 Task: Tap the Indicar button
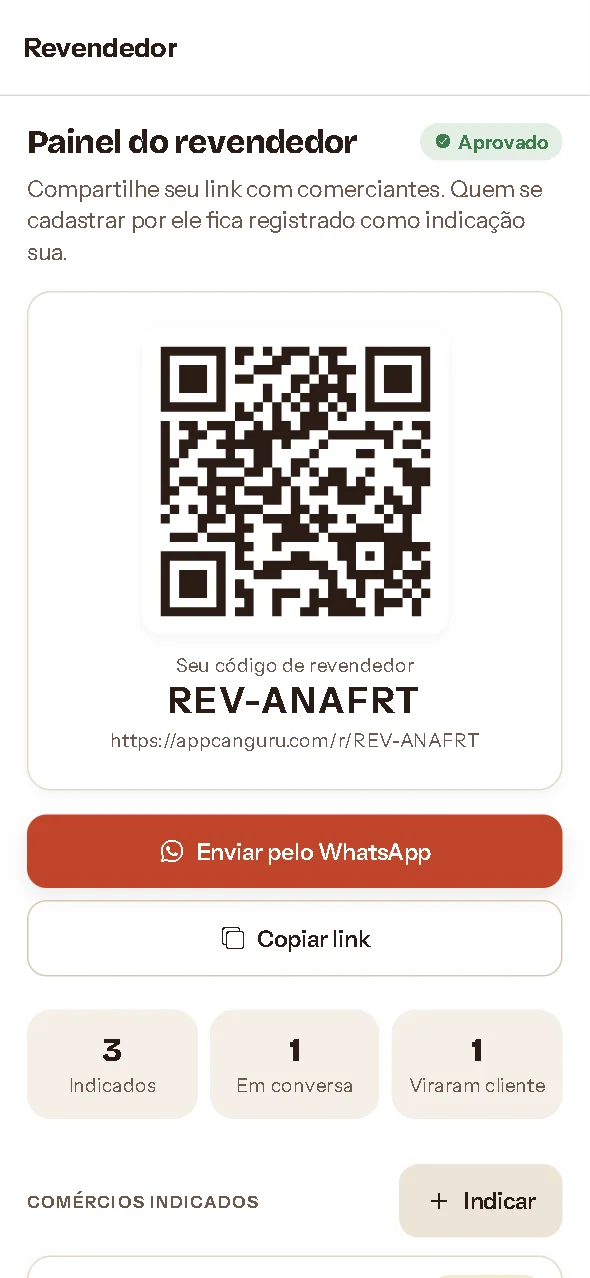click(x=481, y=1201)
